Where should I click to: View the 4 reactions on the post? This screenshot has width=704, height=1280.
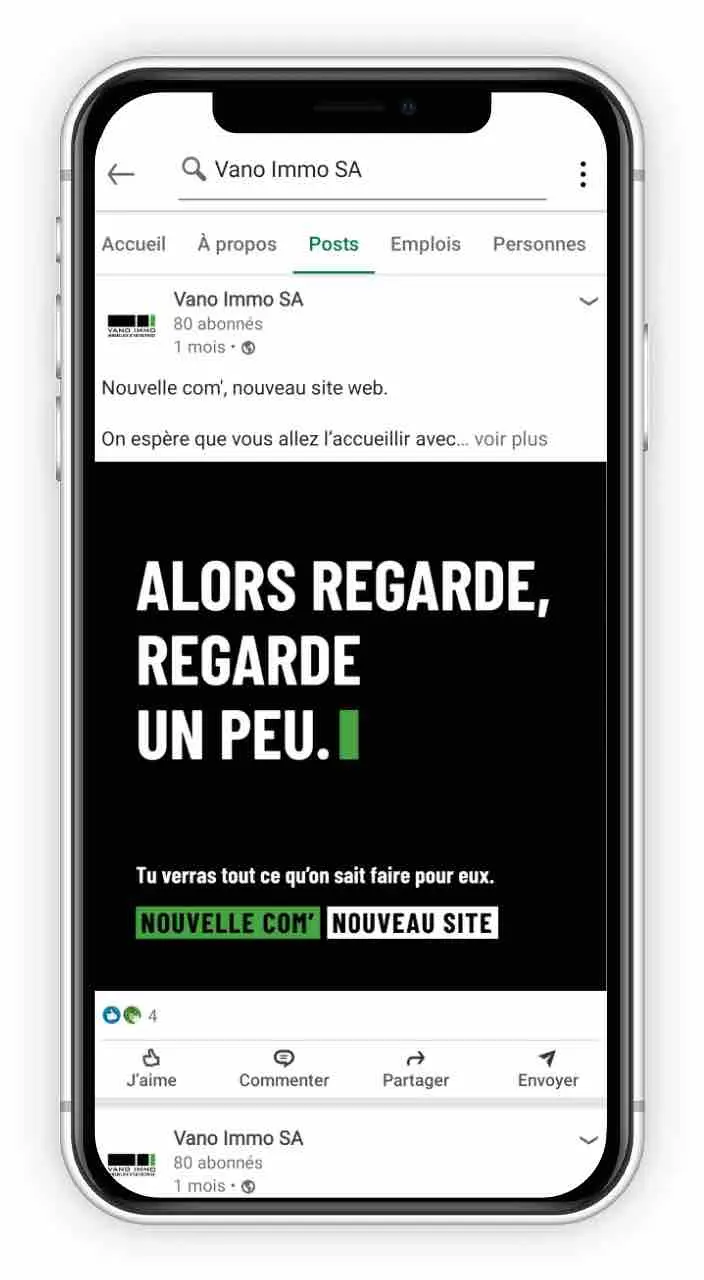tap(130, 1016)
